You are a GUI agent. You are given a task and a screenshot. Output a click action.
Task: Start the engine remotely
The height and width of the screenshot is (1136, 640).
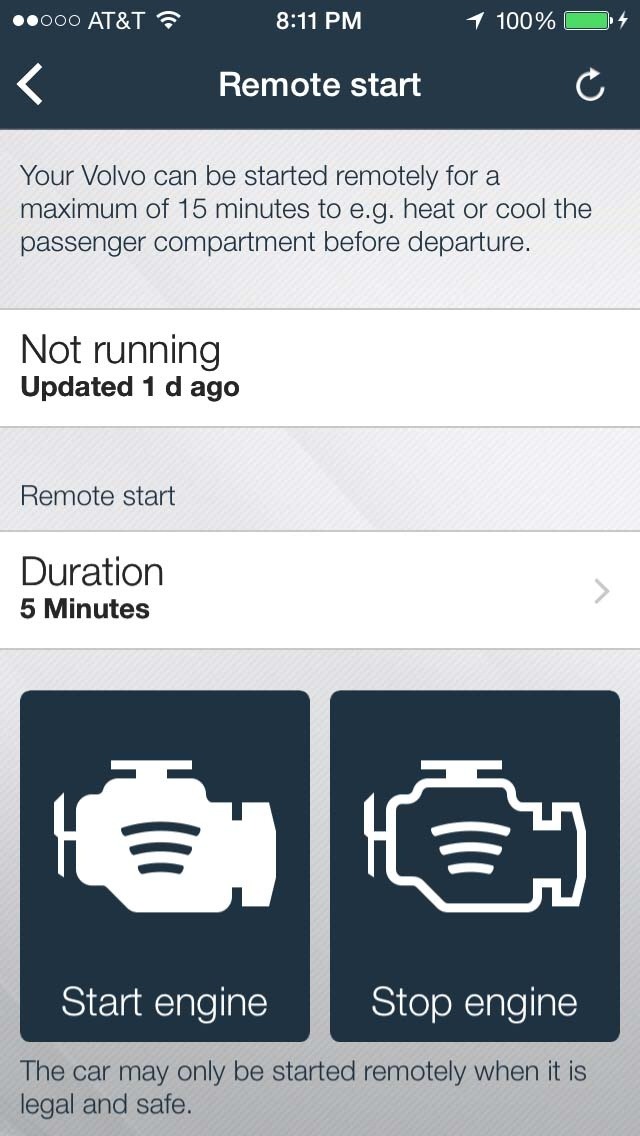click(x=165, y=865)
